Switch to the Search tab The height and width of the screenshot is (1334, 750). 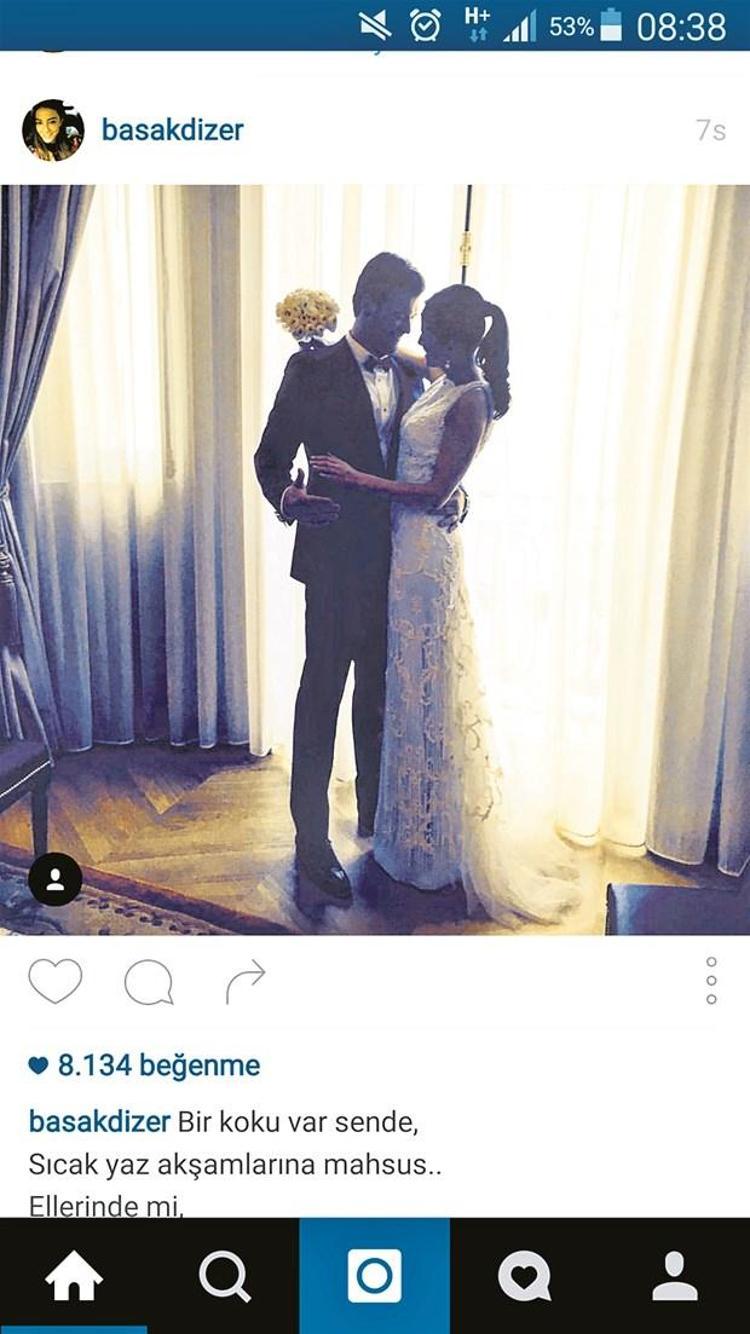tap(224, 1277)
